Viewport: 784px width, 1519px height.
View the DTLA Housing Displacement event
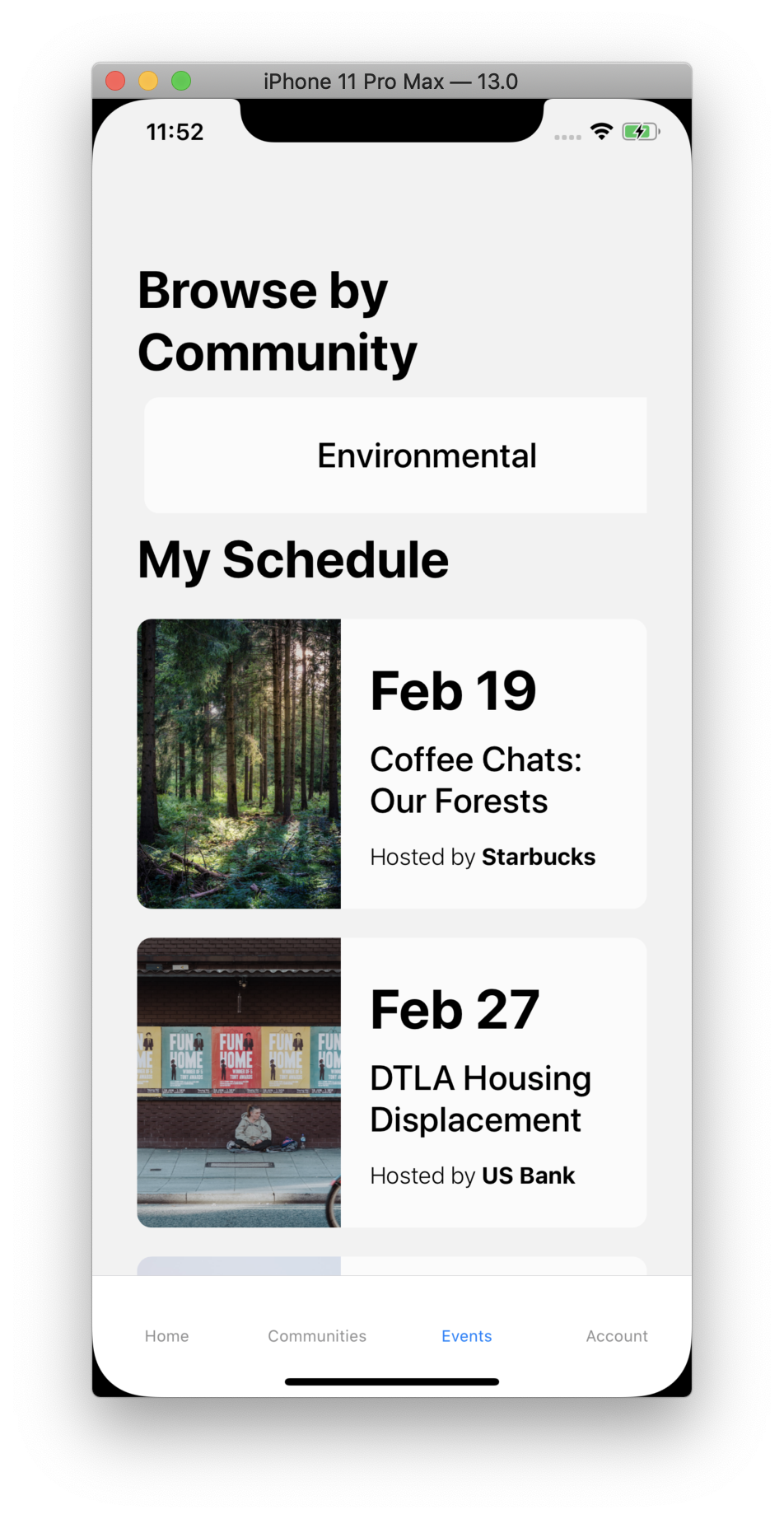tap(392, 1082)
